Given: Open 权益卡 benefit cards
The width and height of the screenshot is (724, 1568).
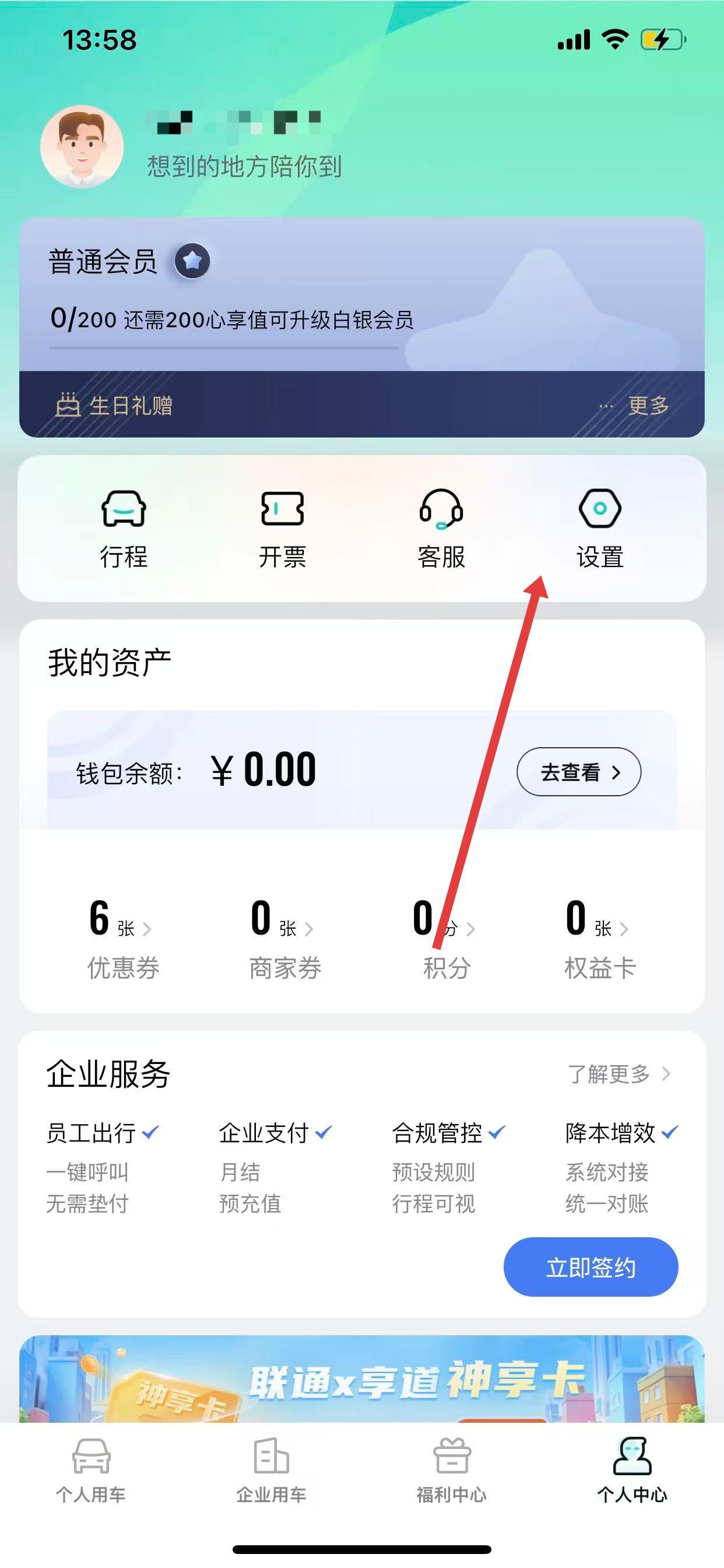Looking at the screenshot, I should click(599, 939).
